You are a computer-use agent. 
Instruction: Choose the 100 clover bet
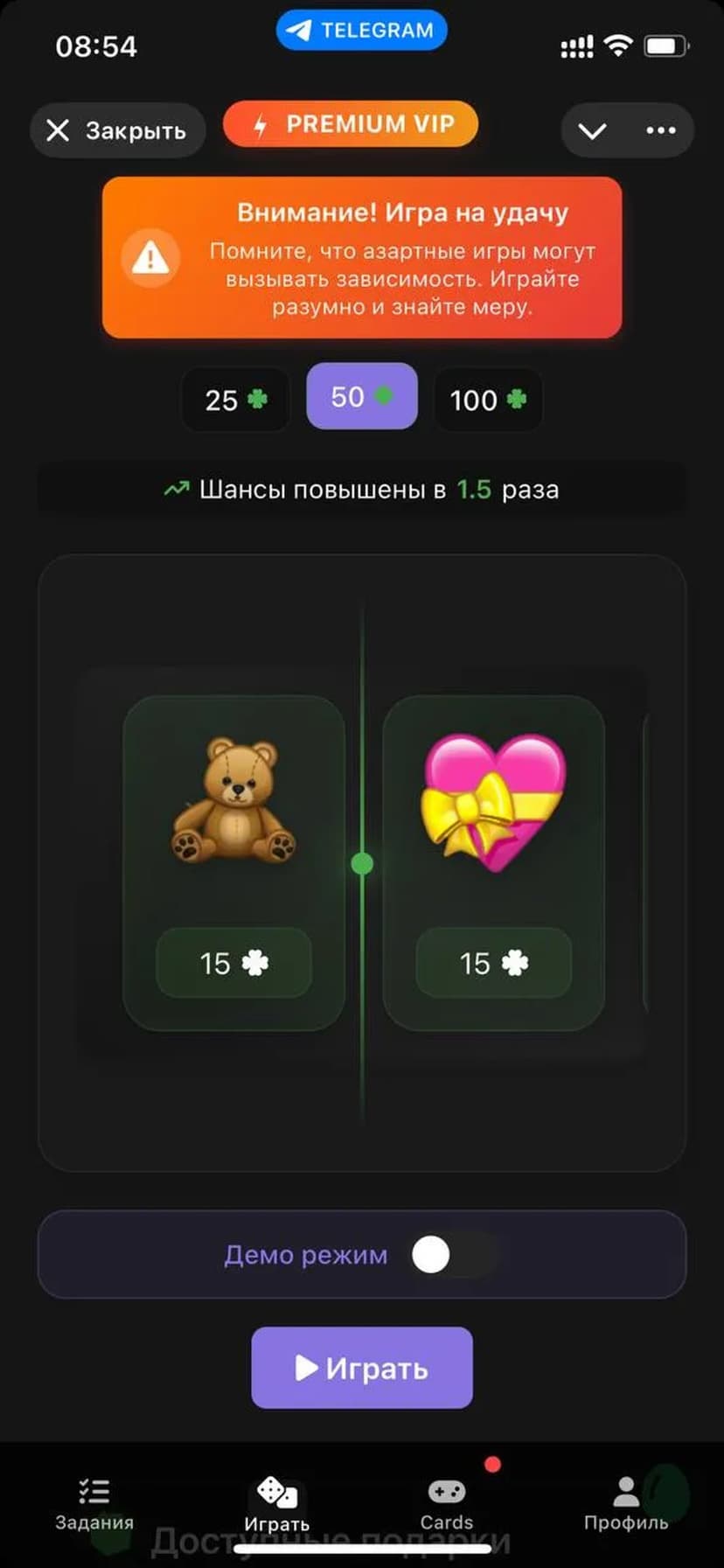488,400
